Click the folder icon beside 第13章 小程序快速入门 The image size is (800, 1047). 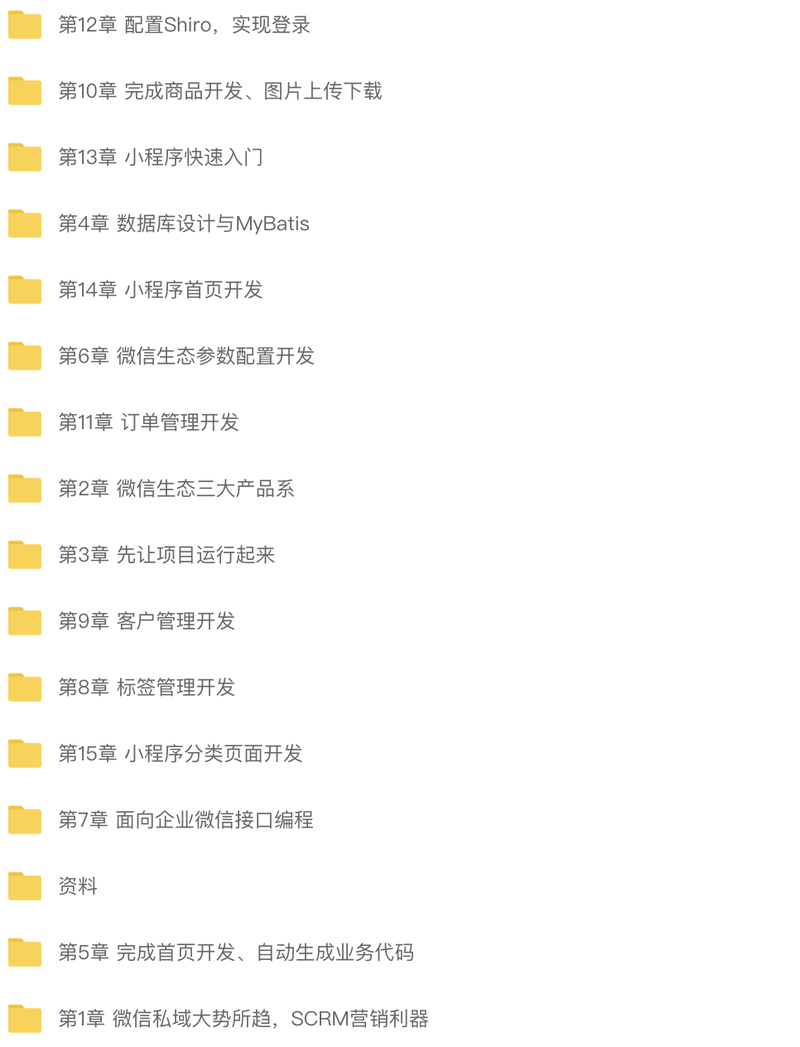24,157
